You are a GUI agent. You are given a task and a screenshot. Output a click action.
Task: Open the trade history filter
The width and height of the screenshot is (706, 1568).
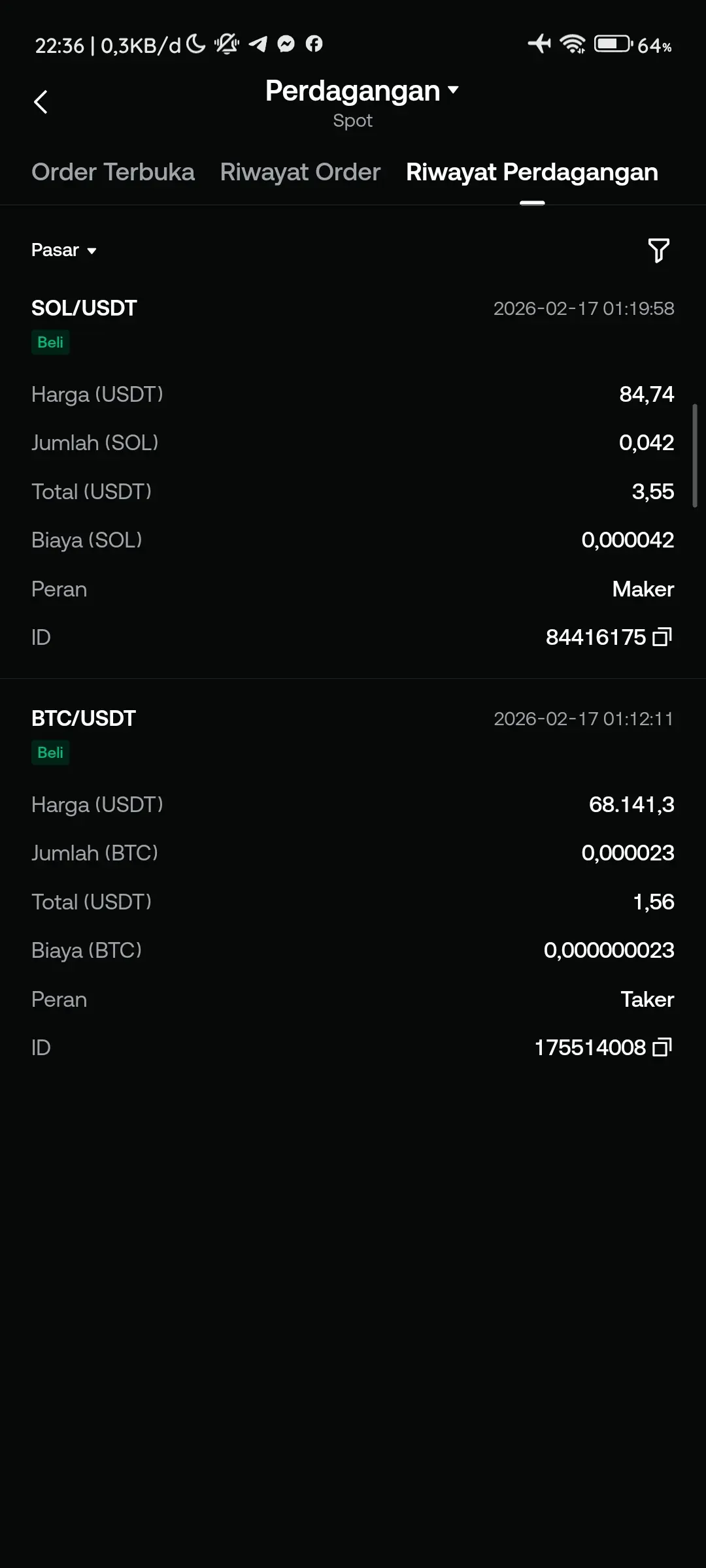coord(658,250)
